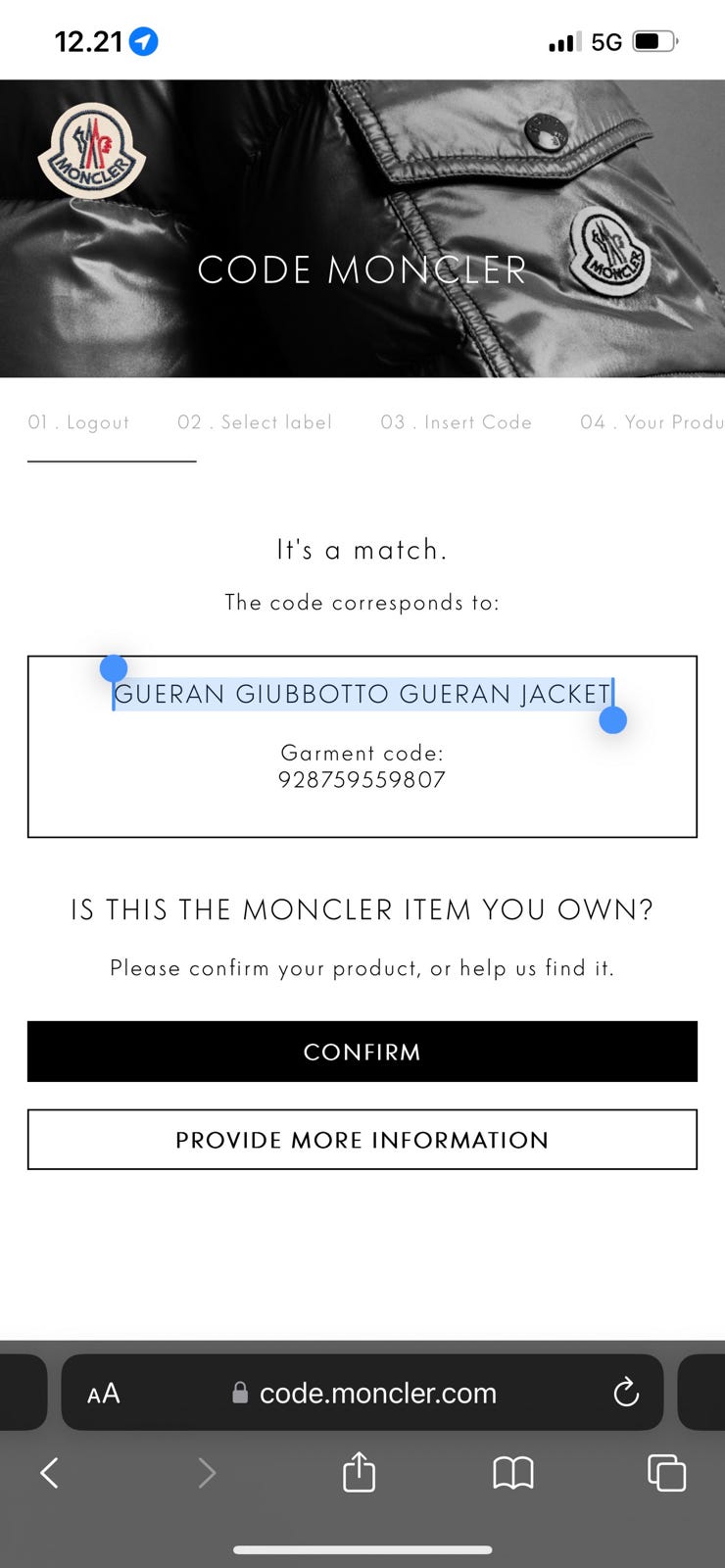Reload the code.moncler.com page

(x=626, y=1393)
